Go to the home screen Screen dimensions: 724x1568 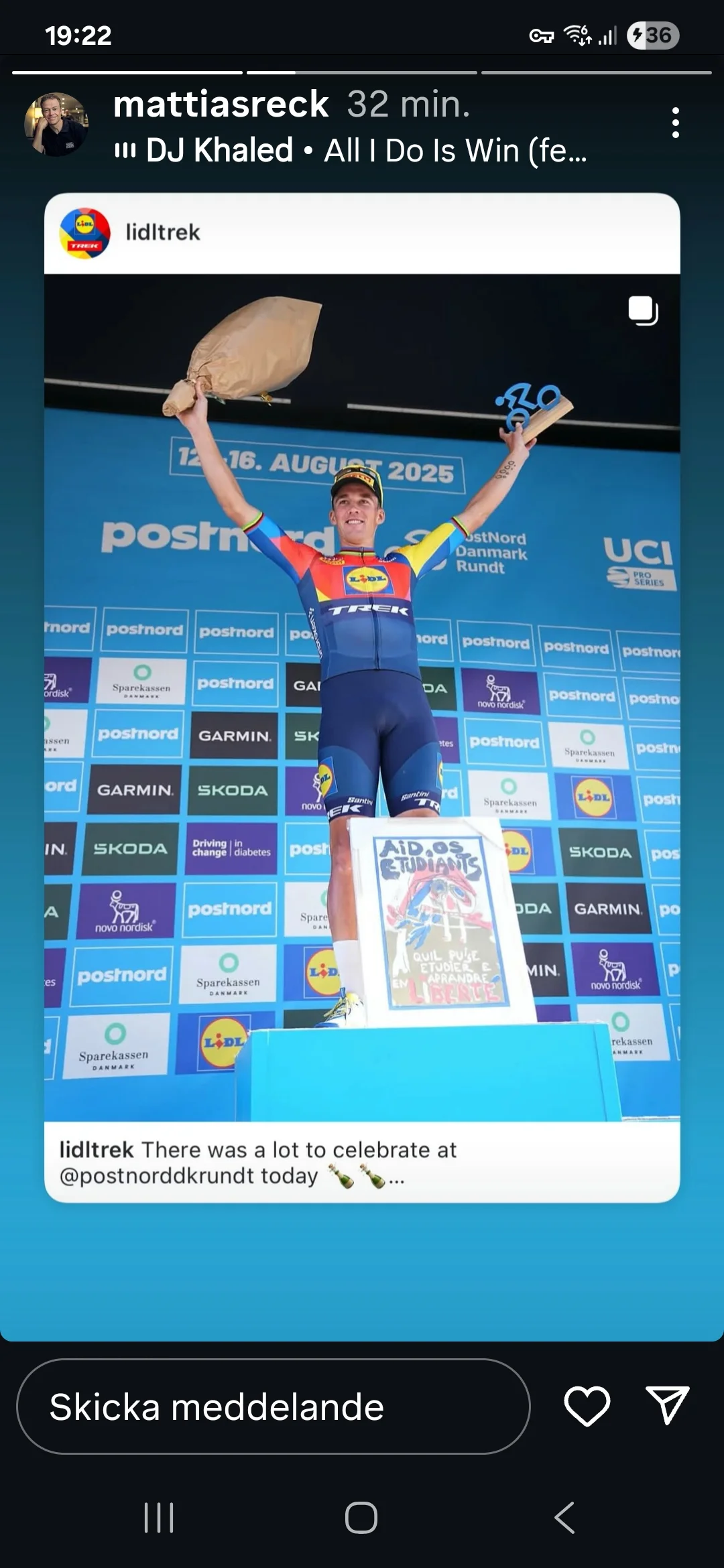coord(361,1518)
